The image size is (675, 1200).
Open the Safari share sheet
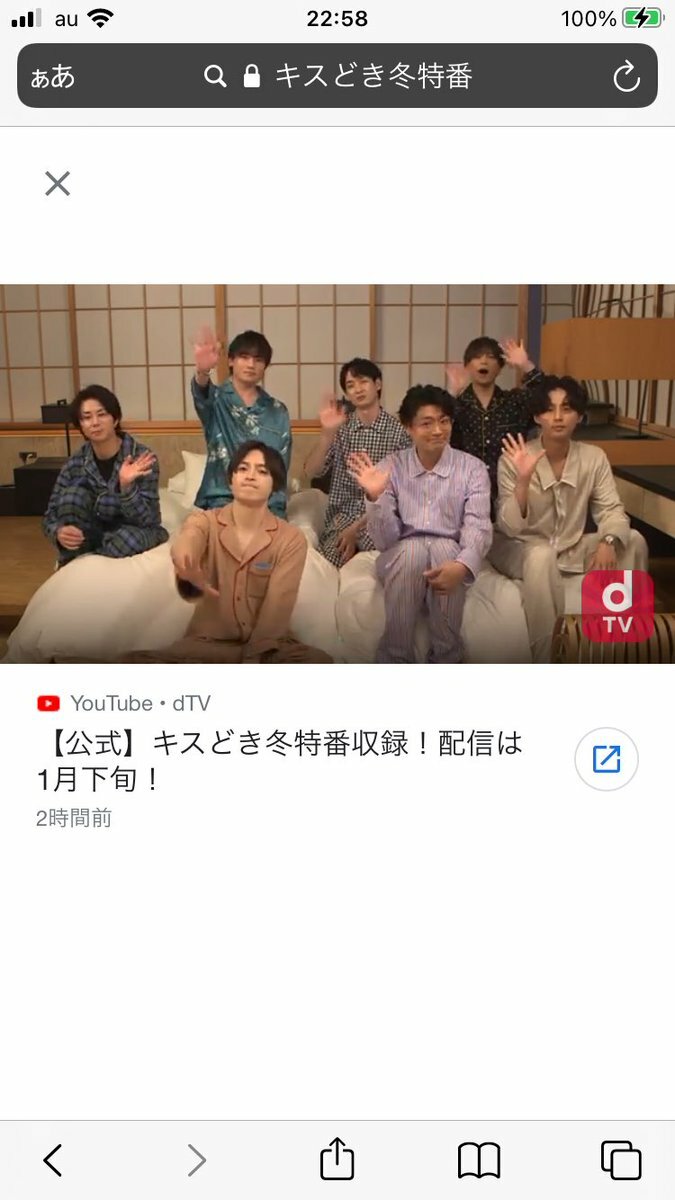337,1160
